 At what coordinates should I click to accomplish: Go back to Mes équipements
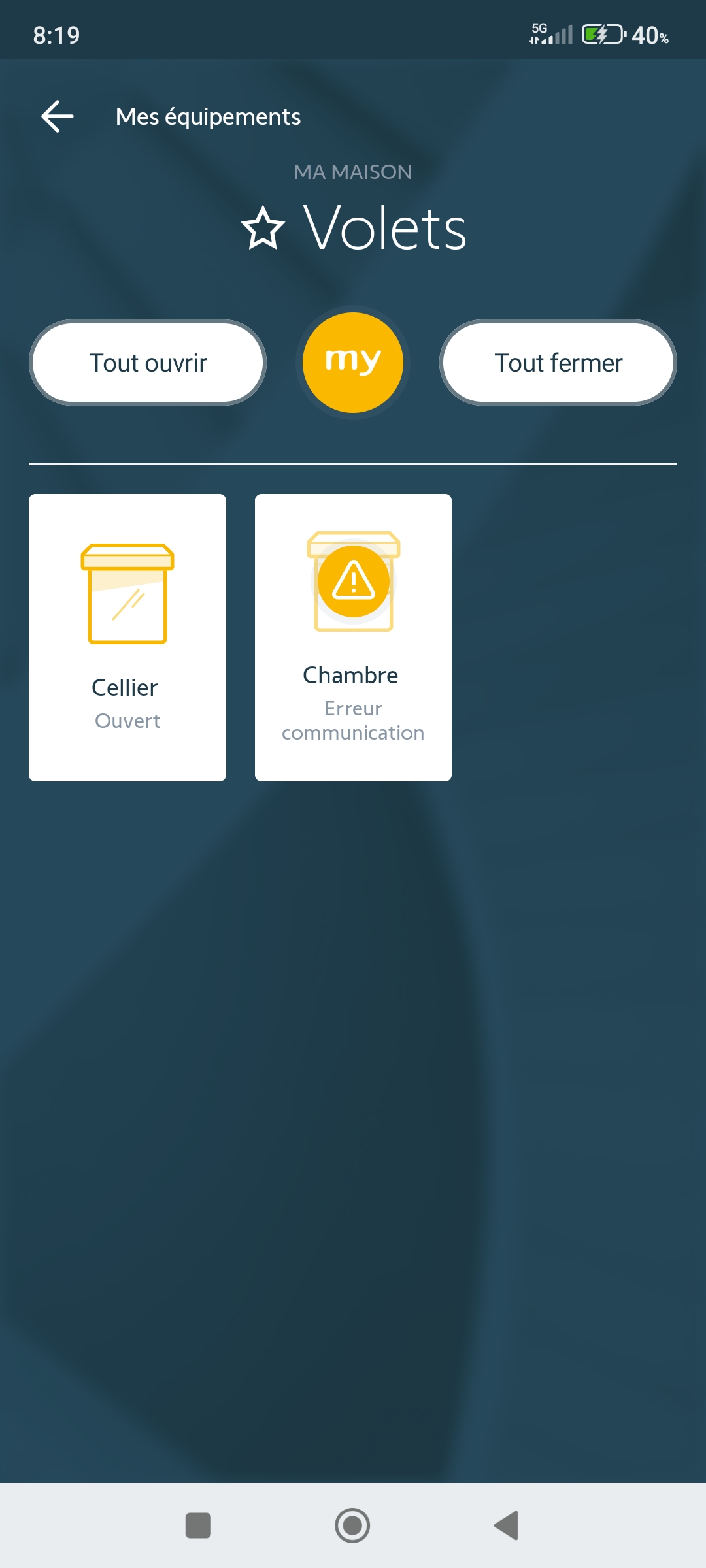pos(58,117)
